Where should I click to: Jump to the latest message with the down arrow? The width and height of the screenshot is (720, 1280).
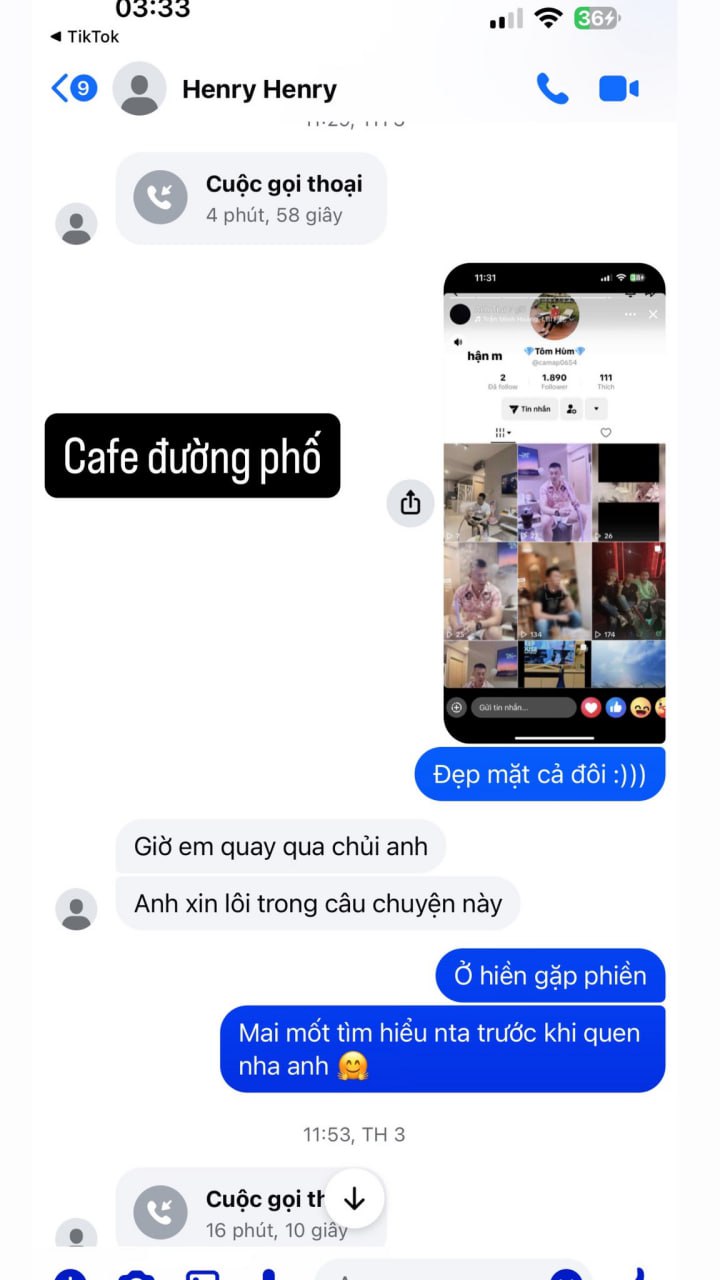[x=354, y=1198]
